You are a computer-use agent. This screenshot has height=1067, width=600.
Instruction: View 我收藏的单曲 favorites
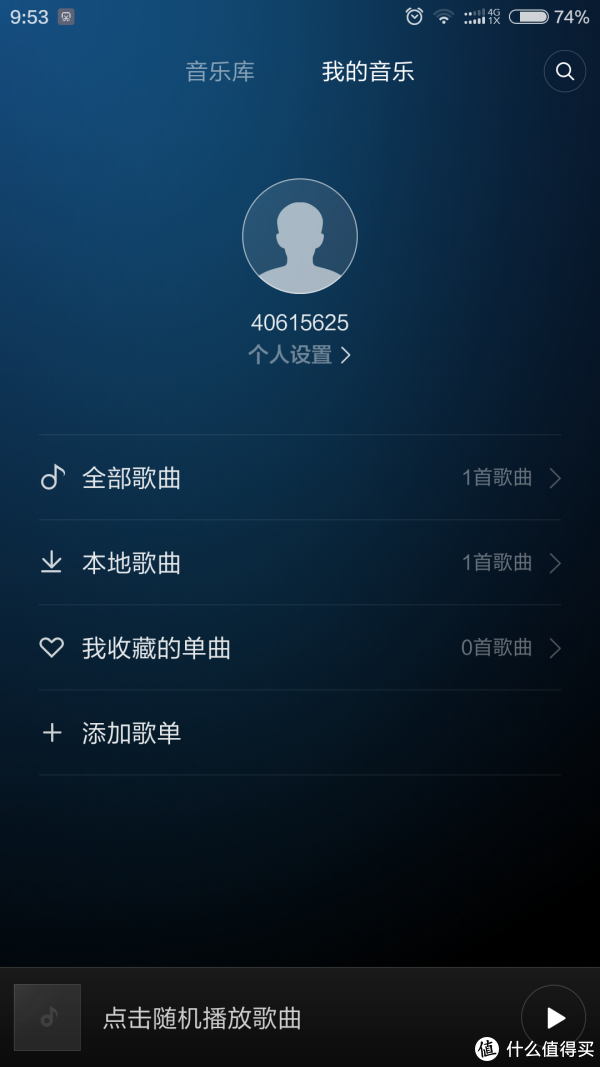pos(300,648)
